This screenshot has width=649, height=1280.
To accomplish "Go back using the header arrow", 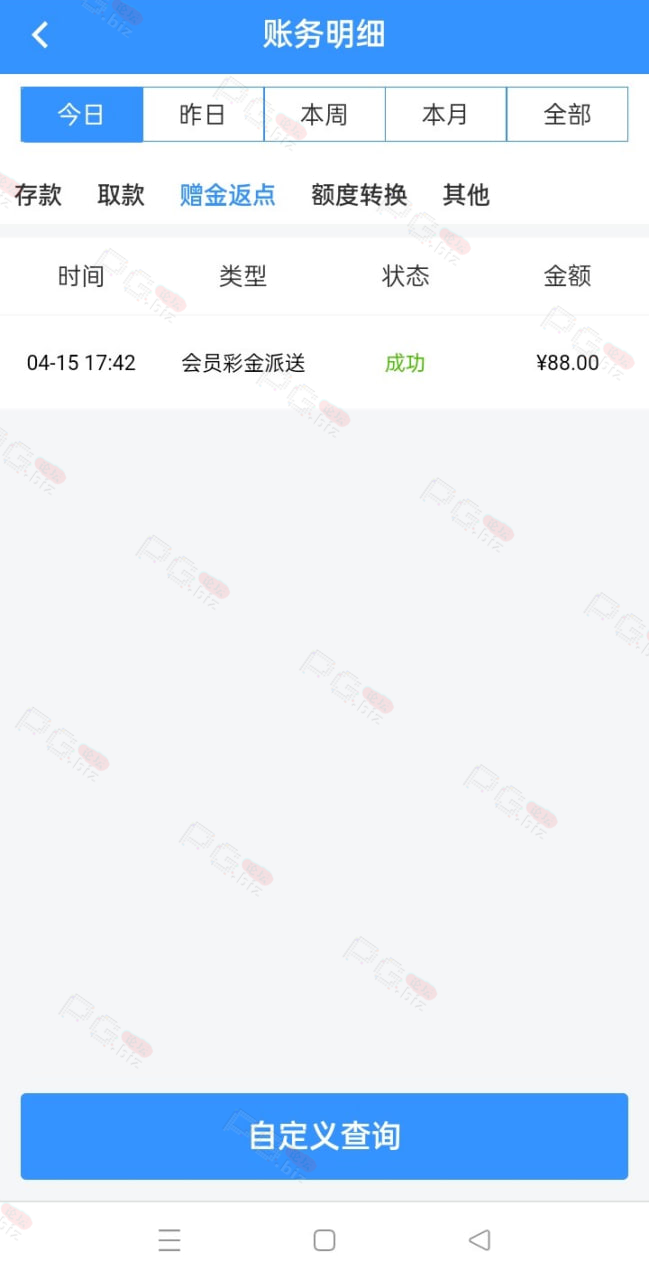I will tap(40, 35).
